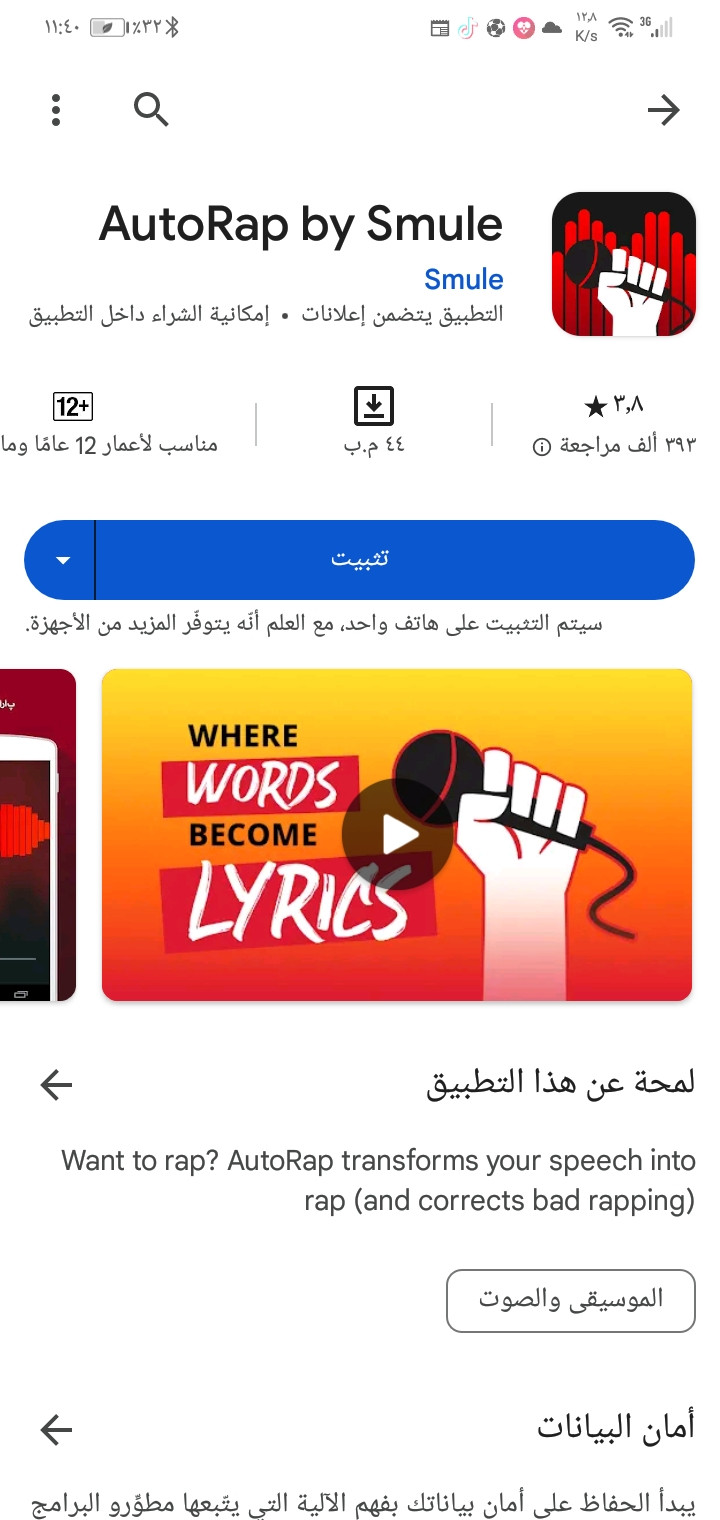Open the search icon
The image size is (720, 1520).
[151, 109]
